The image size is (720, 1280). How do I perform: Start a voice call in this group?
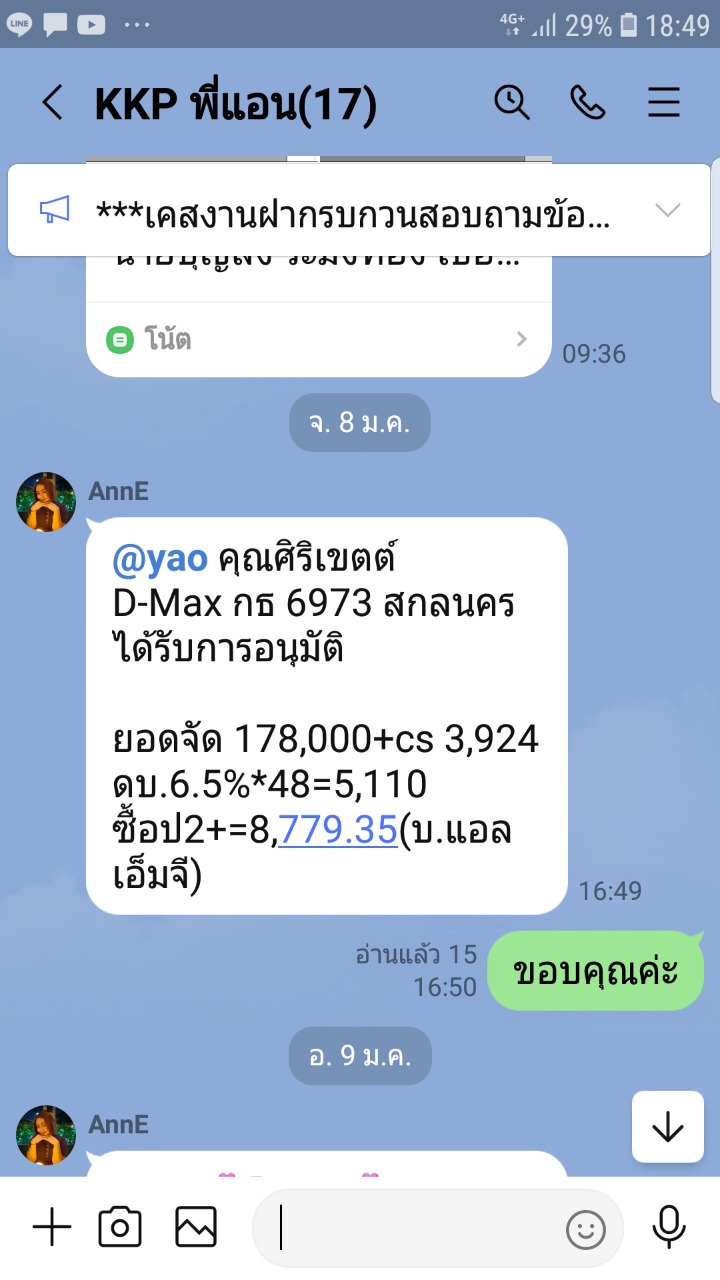tap(588, 103)
